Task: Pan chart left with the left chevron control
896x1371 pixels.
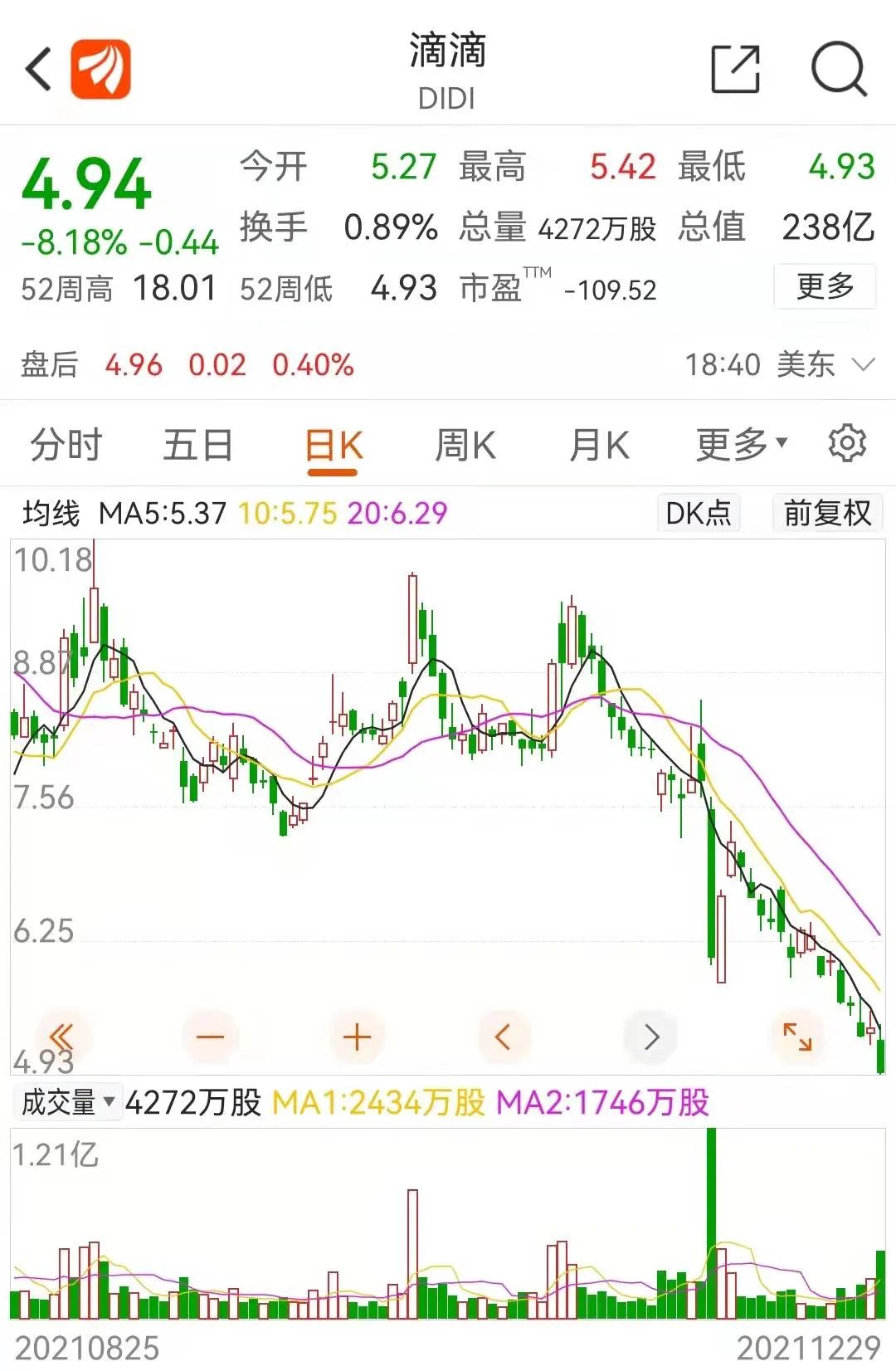Action: [504, 1036]
